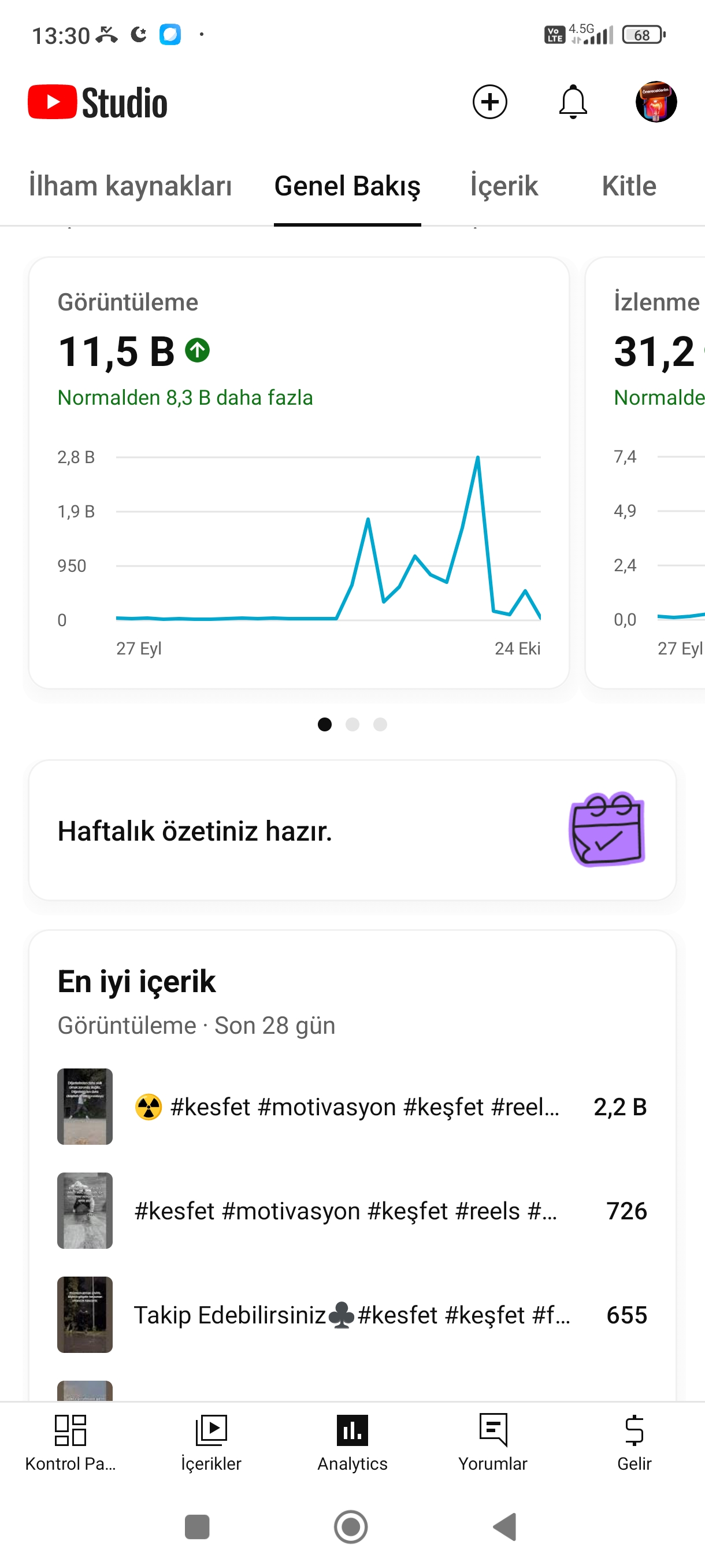Open the notifications bell
Viewport: 705px width, 1568px height.
tap(573, 102)
